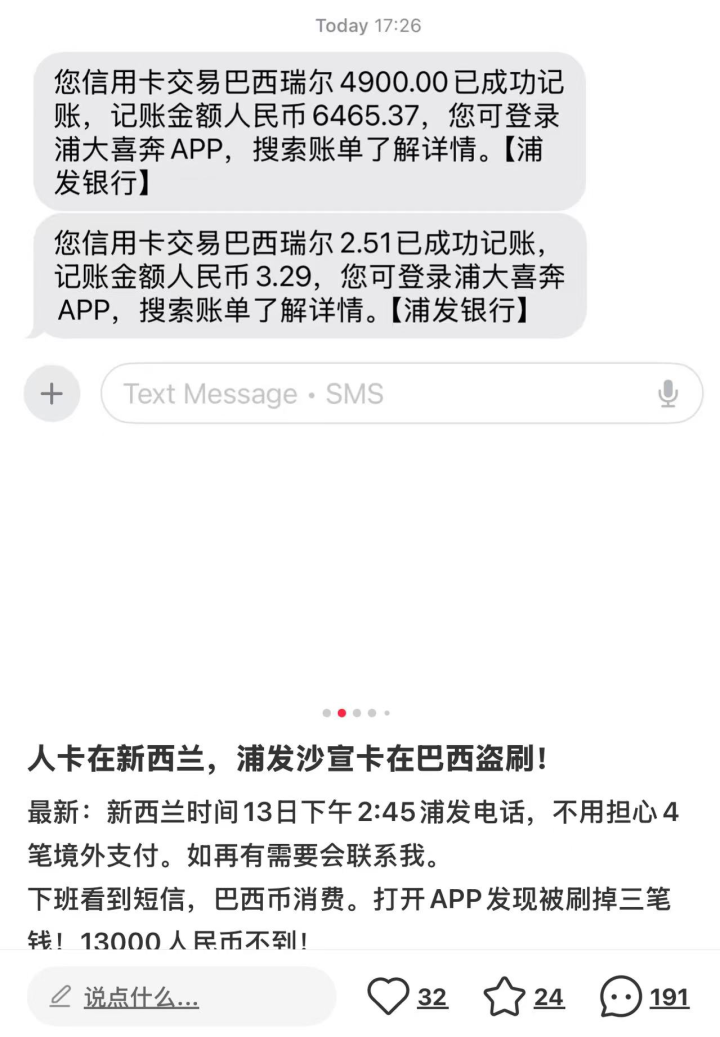This screenshot has width=720, height=1037.
Task: Like this post with the heart icon
Action: pos(388,996)
